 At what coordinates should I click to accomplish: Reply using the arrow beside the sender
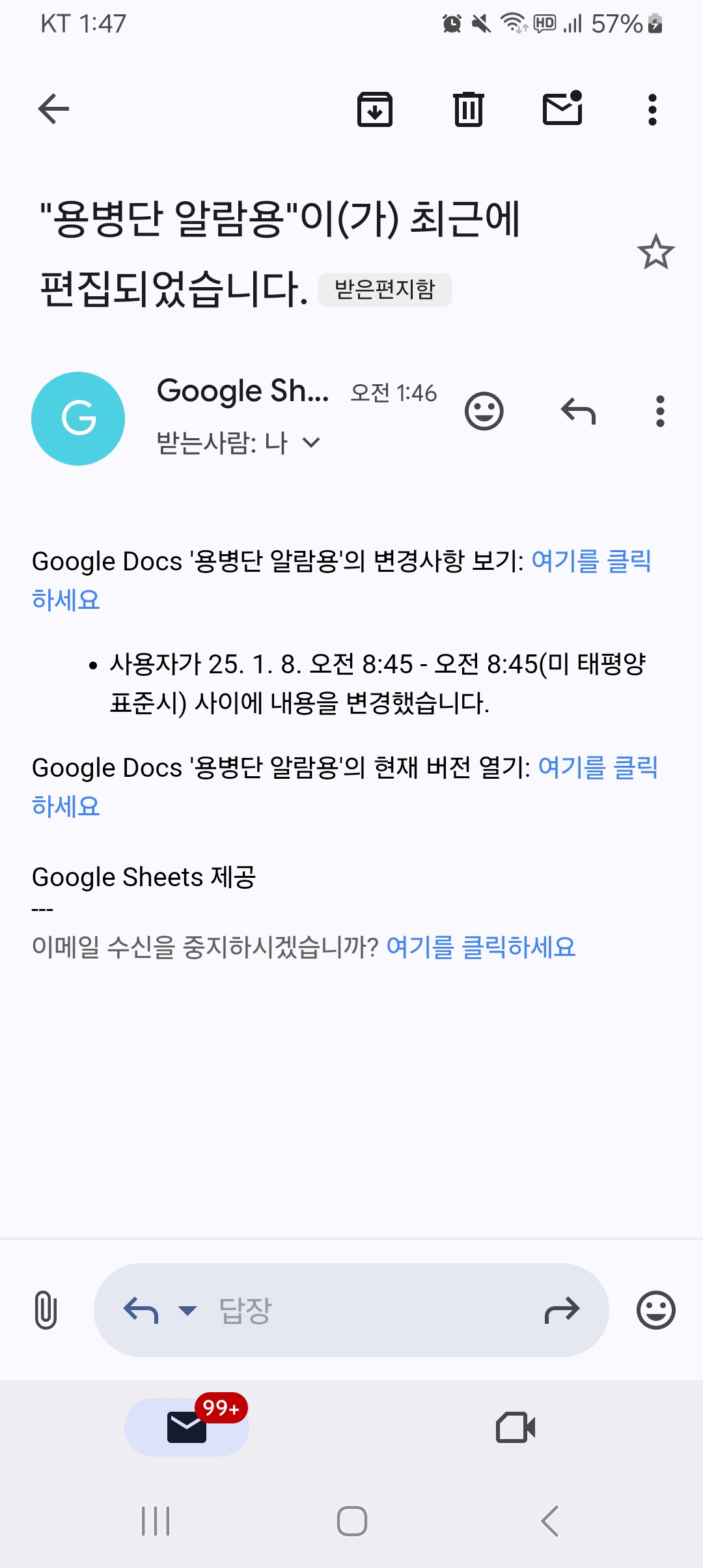578,412
